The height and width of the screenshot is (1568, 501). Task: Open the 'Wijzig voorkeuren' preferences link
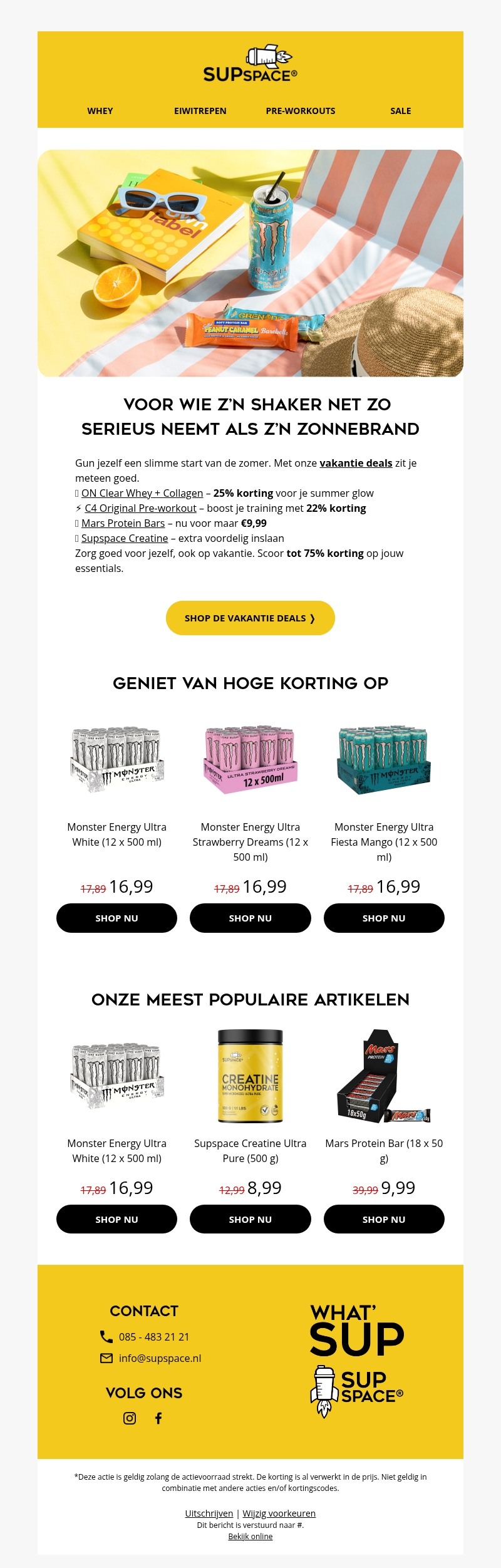coord(279,1513)
